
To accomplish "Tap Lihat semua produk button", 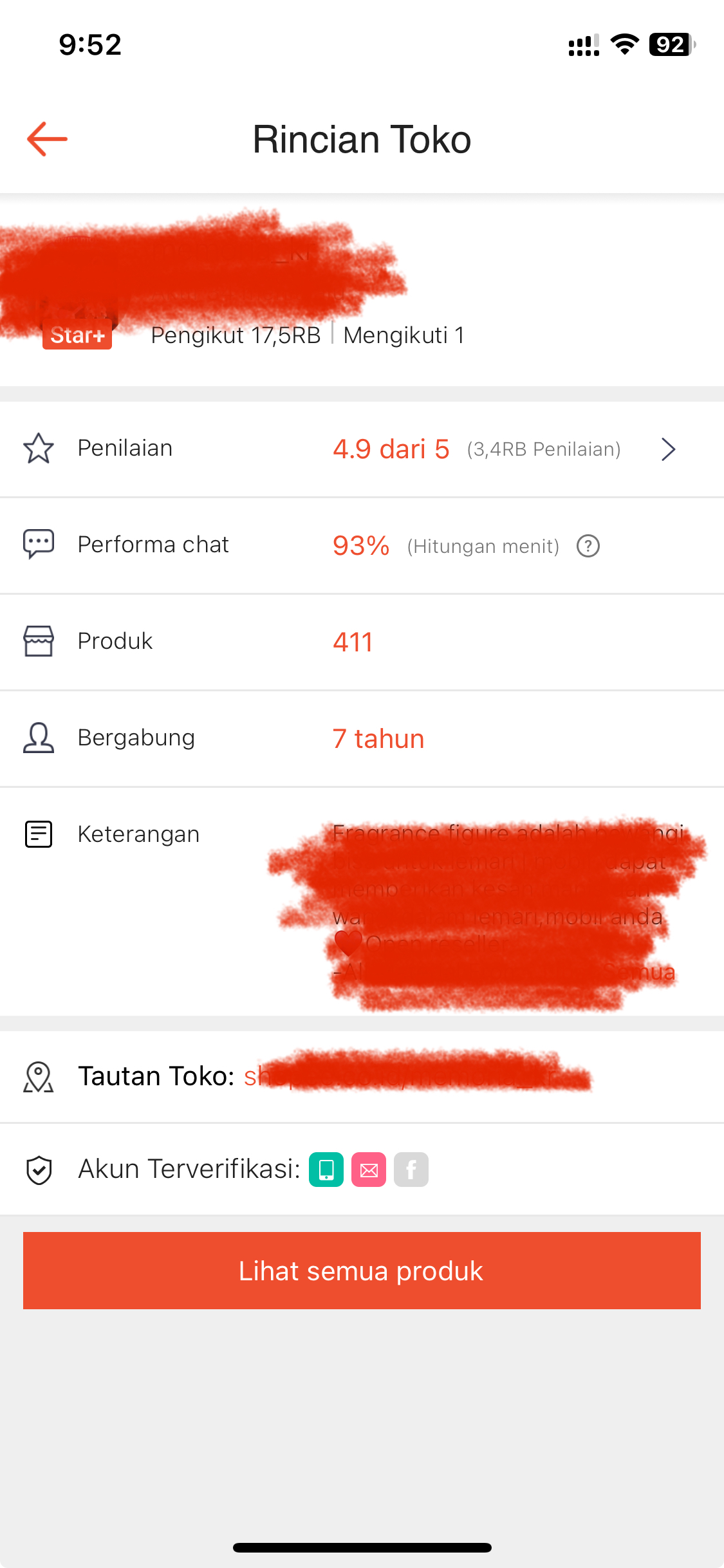I will pos(362,1271).
